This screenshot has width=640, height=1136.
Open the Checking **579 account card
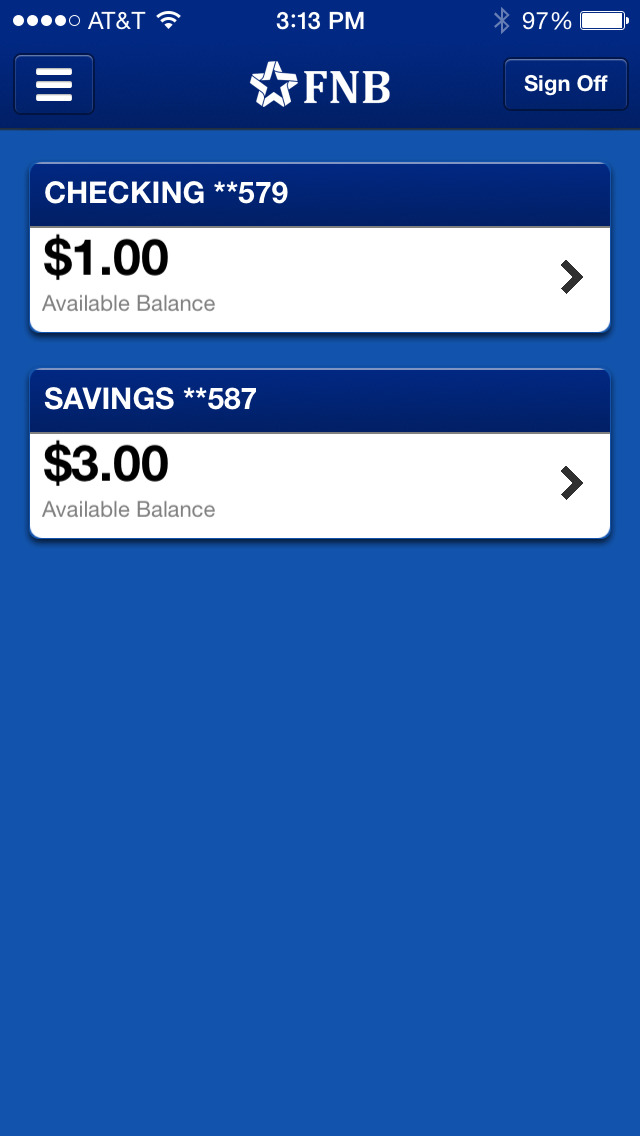pyautogui.click(x=320, y=248)
